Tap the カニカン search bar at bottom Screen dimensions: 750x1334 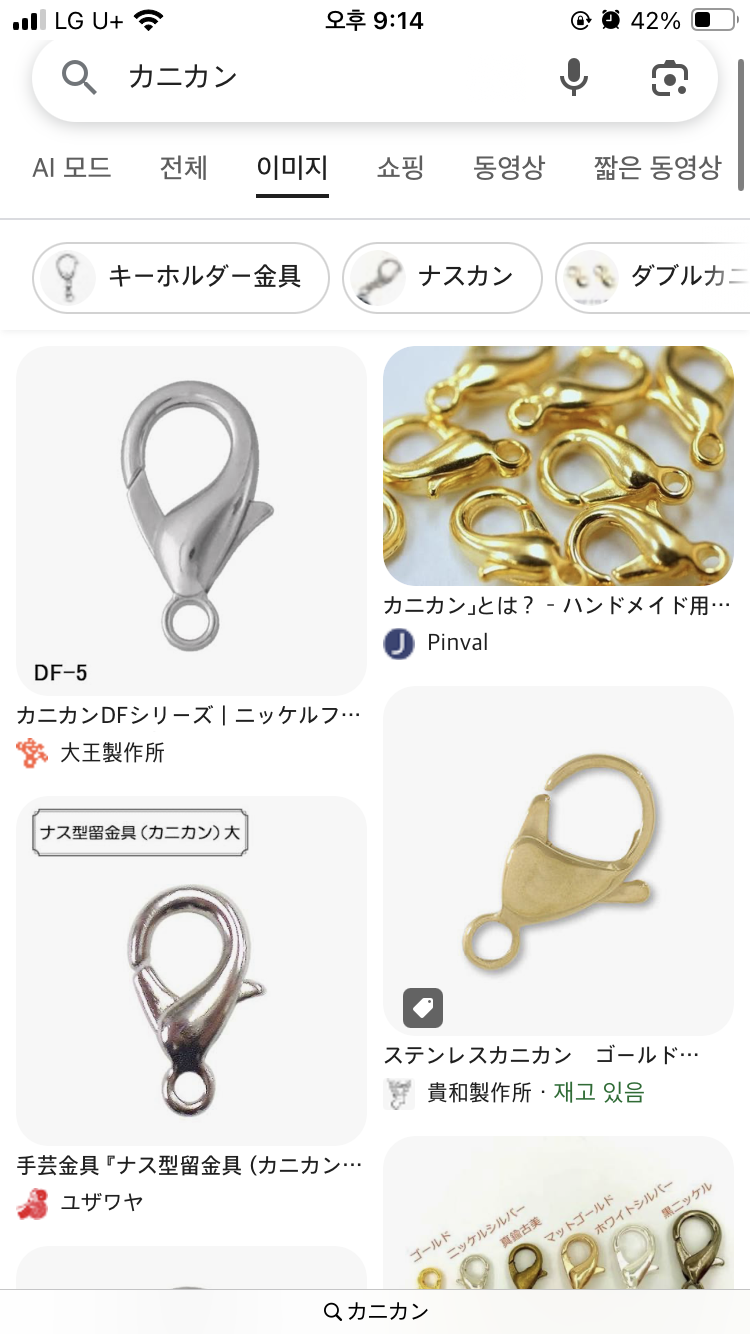375,1311
